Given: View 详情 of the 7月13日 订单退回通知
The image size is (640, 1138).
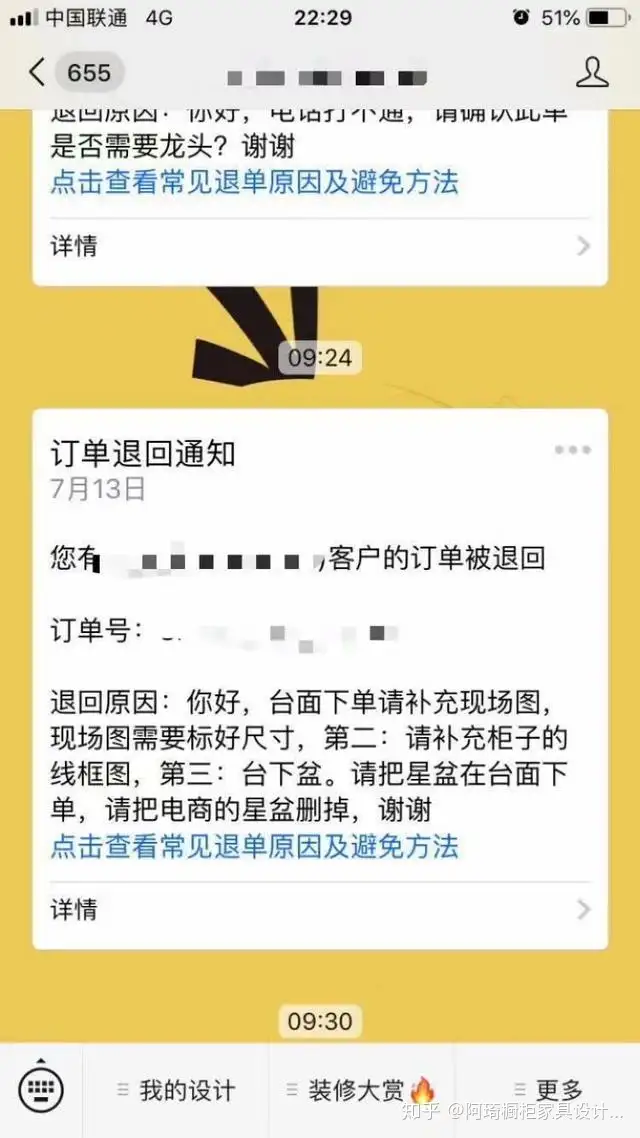Looking at the screenshot, I should tap(320, 909).
